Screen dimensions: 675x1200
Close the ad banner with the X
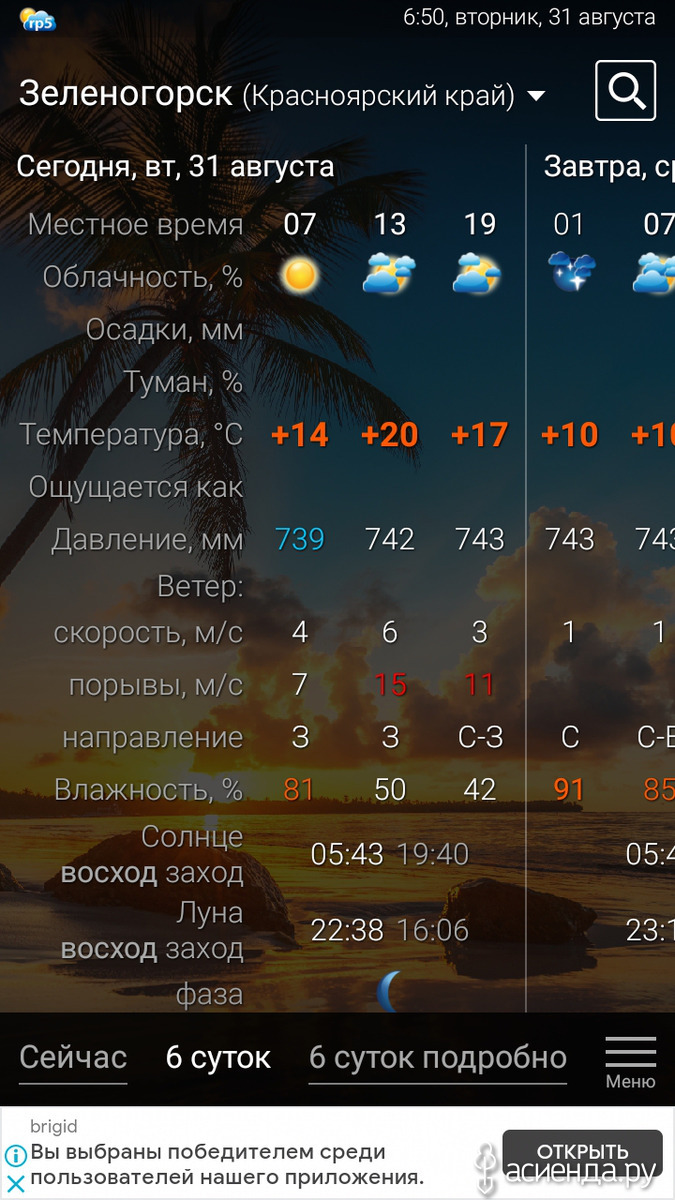tap(15, 1185)
